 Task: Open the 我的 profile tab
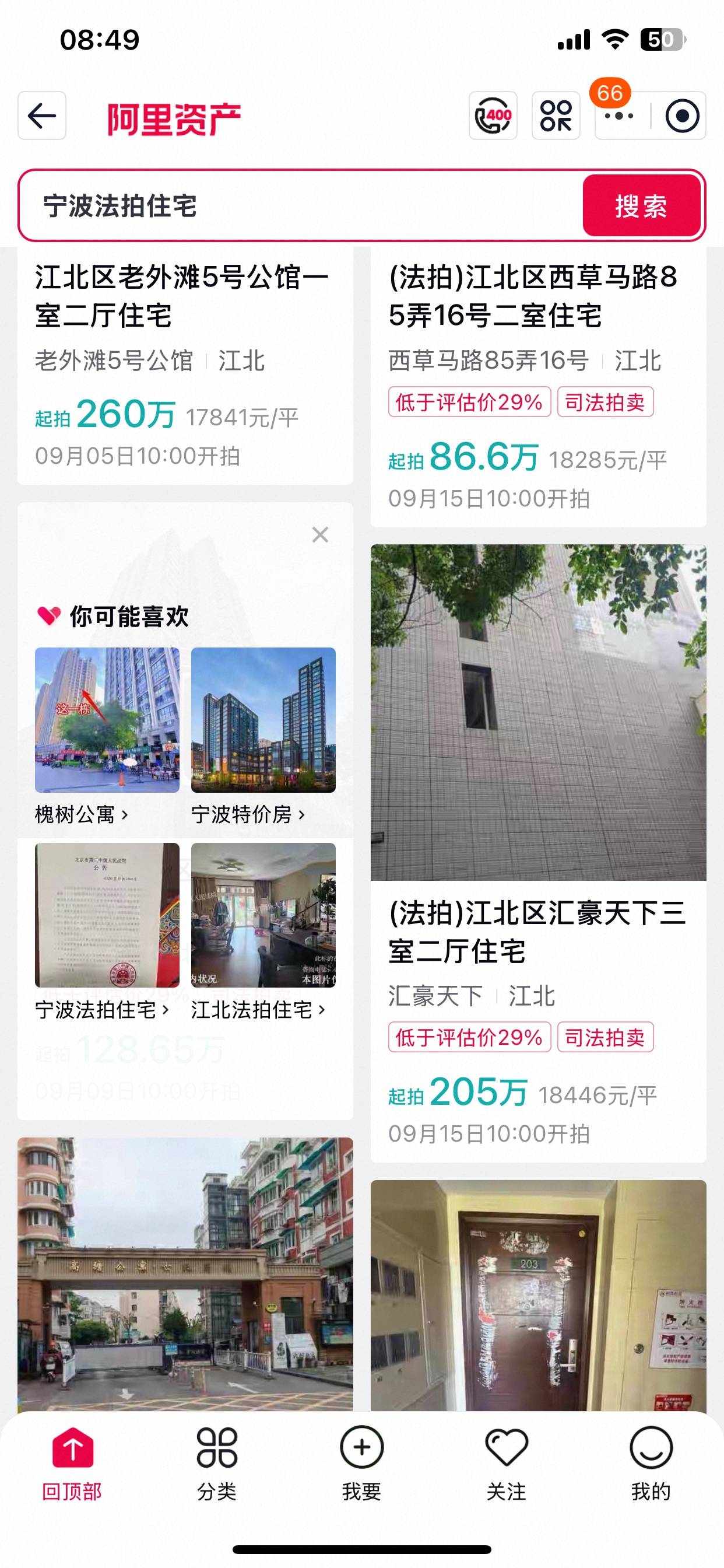click(x=651, y=1462)
